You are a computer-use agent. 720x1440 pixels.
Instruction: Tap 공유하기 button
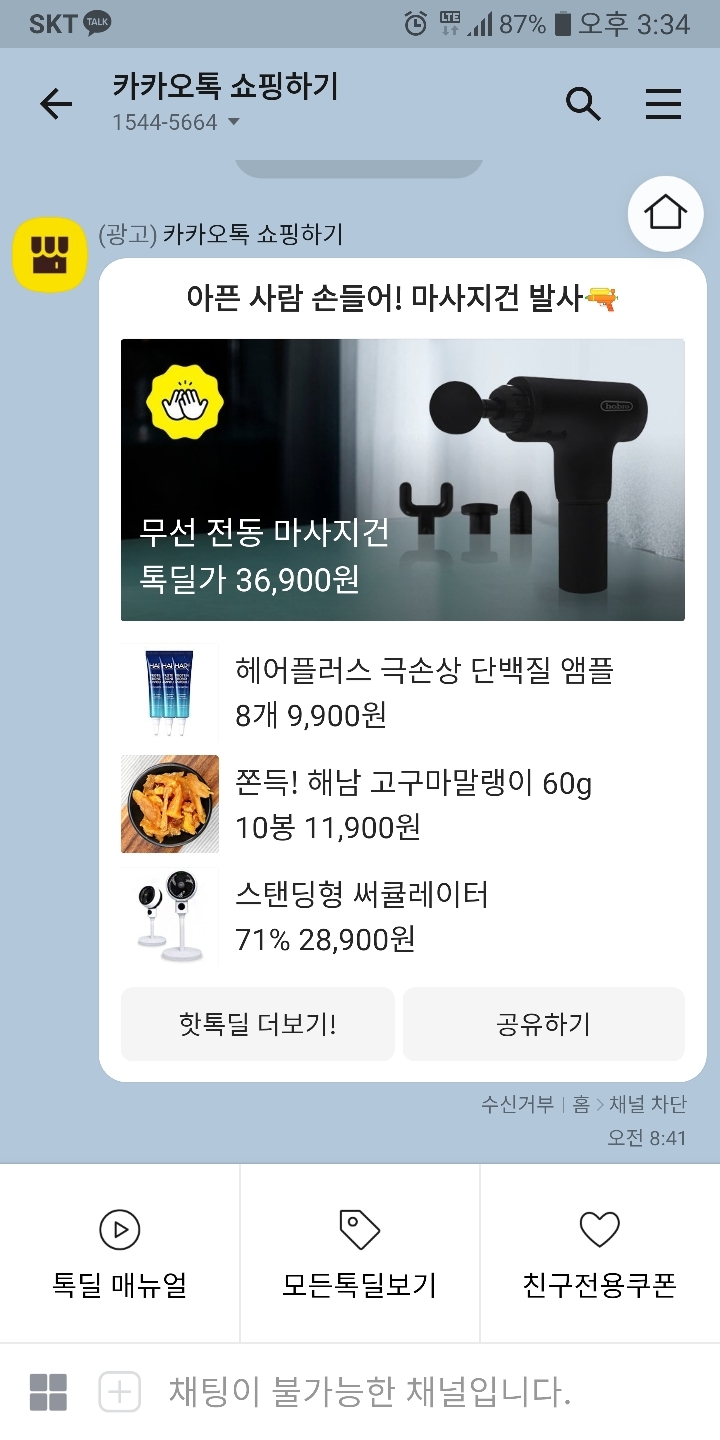coord(544,1024)
